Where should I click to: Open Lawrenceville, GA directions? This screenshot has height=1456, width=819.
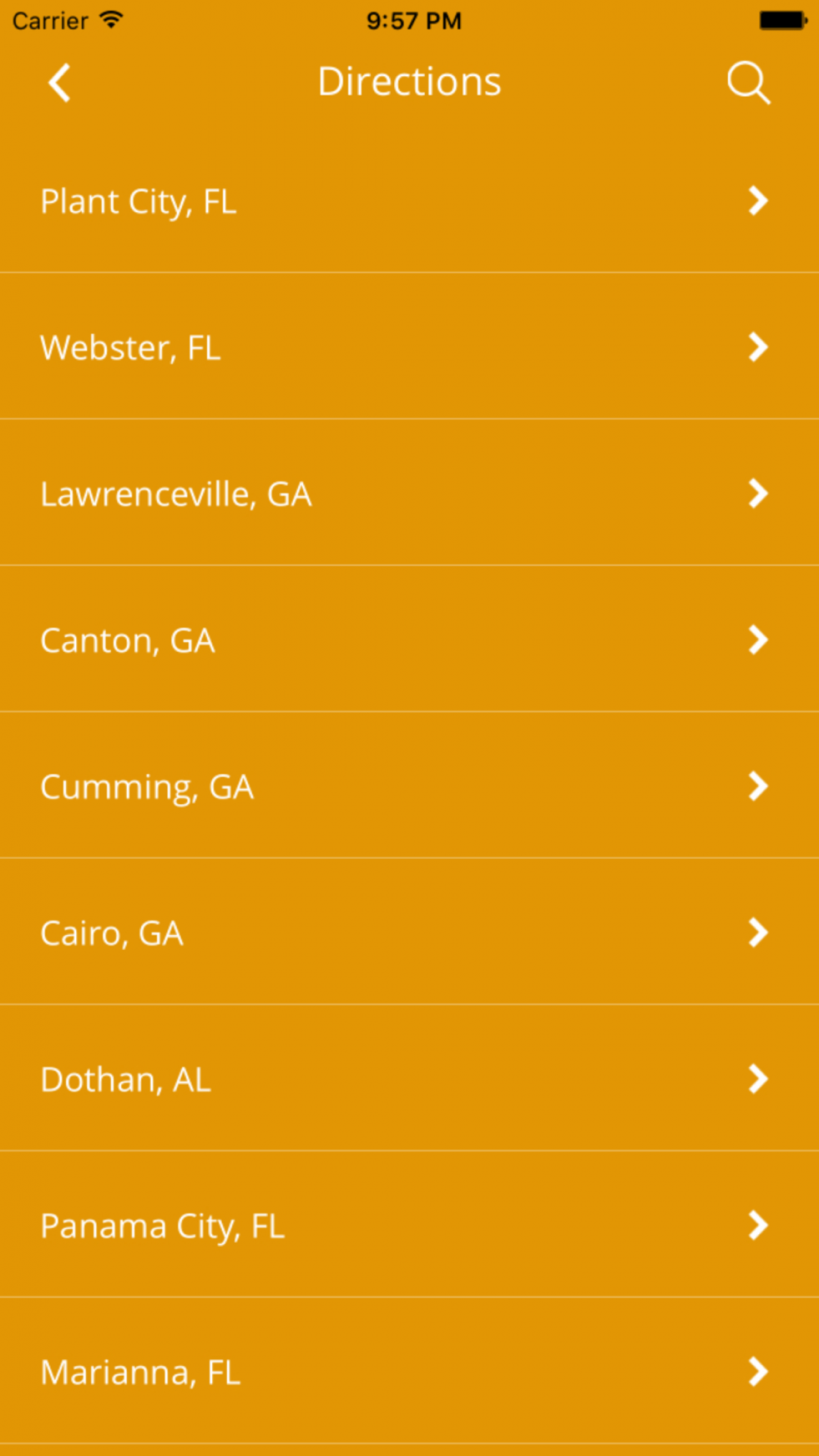click(409, 493)
